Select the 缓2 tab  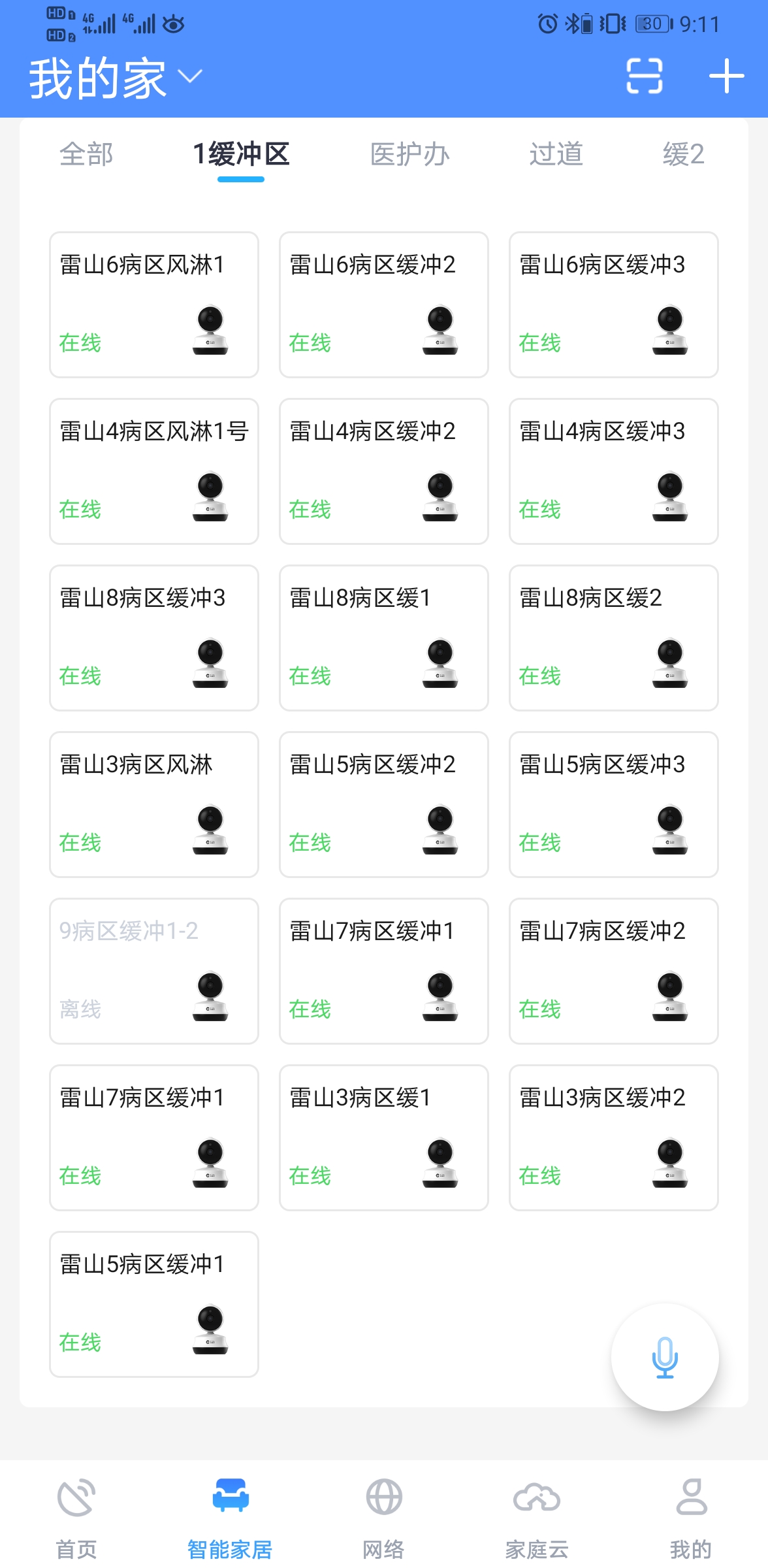(x=683, y=155)
